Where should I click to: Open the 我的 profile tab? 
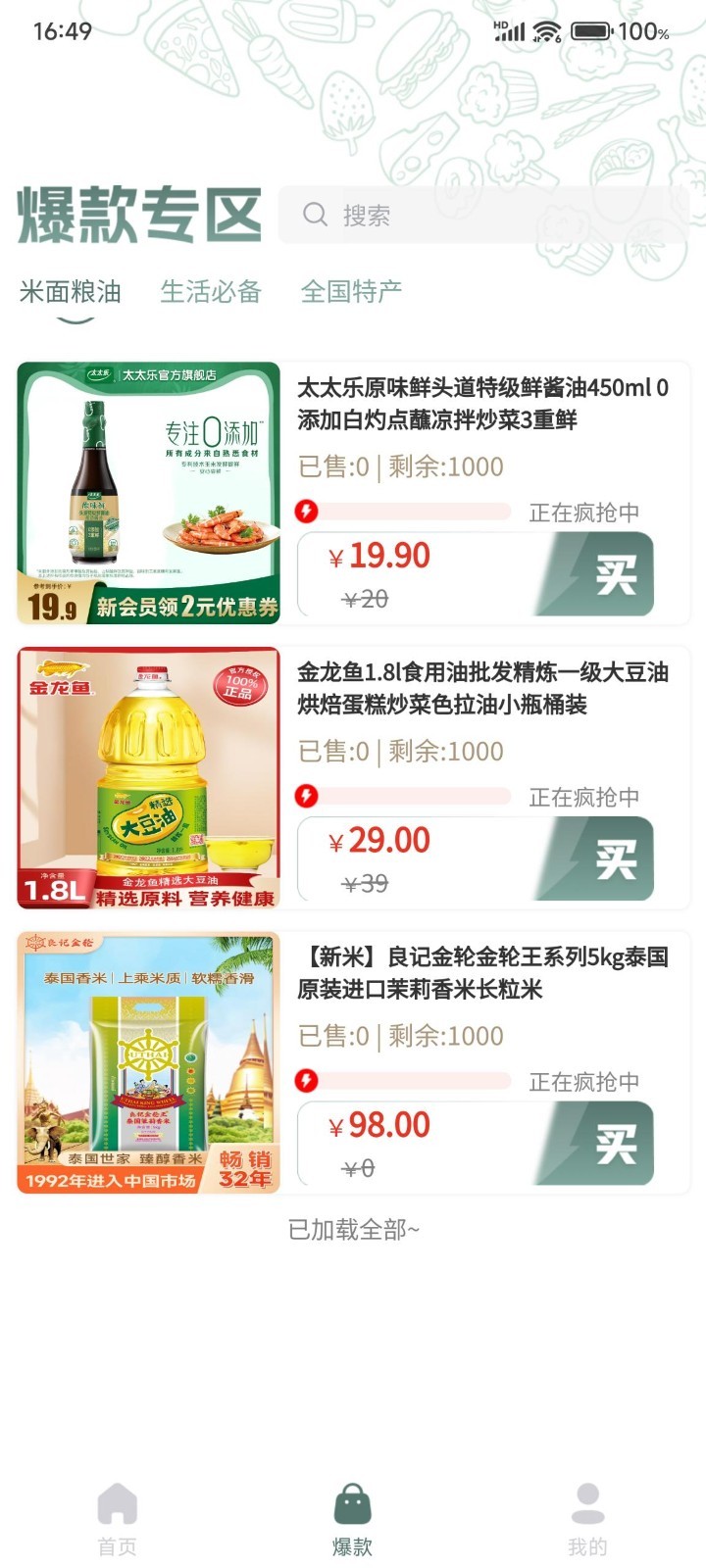[587, 1519]
